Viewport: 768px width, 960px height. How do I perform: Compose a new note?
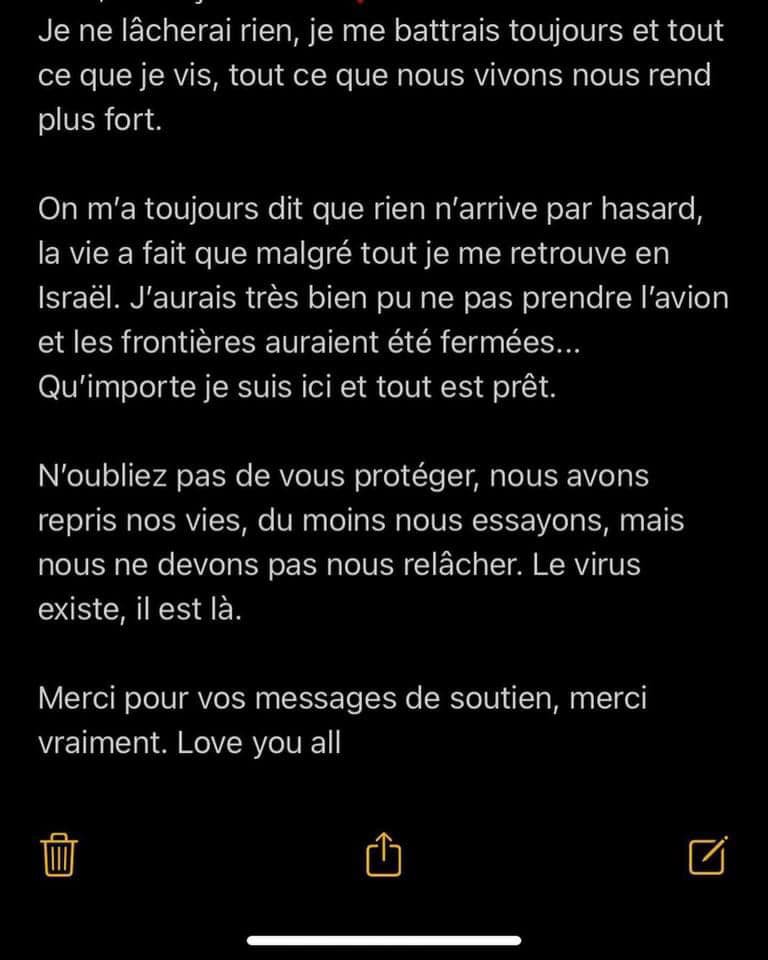708,854
